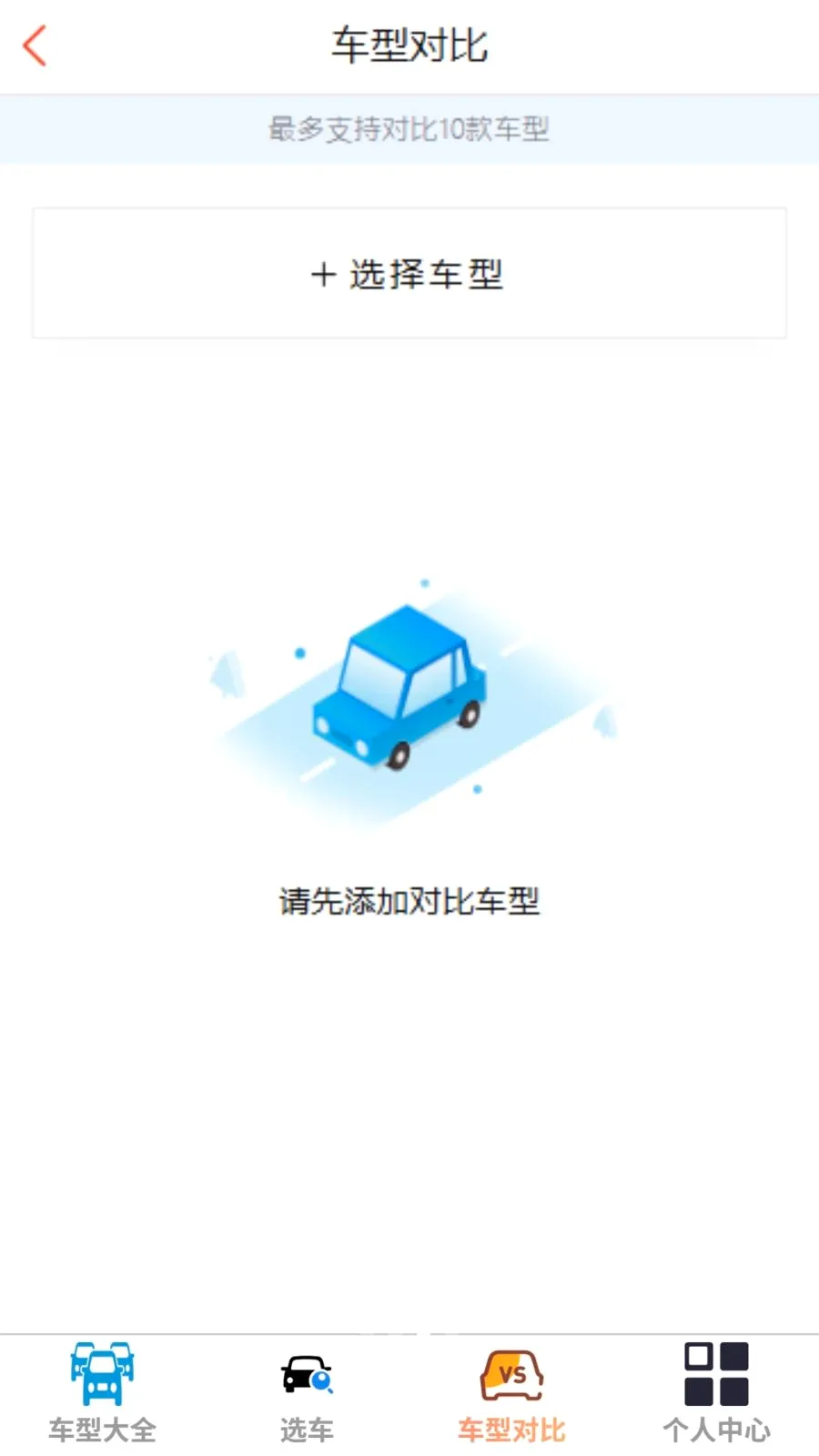Go to 个人中心 tab

click(716, 1393)
